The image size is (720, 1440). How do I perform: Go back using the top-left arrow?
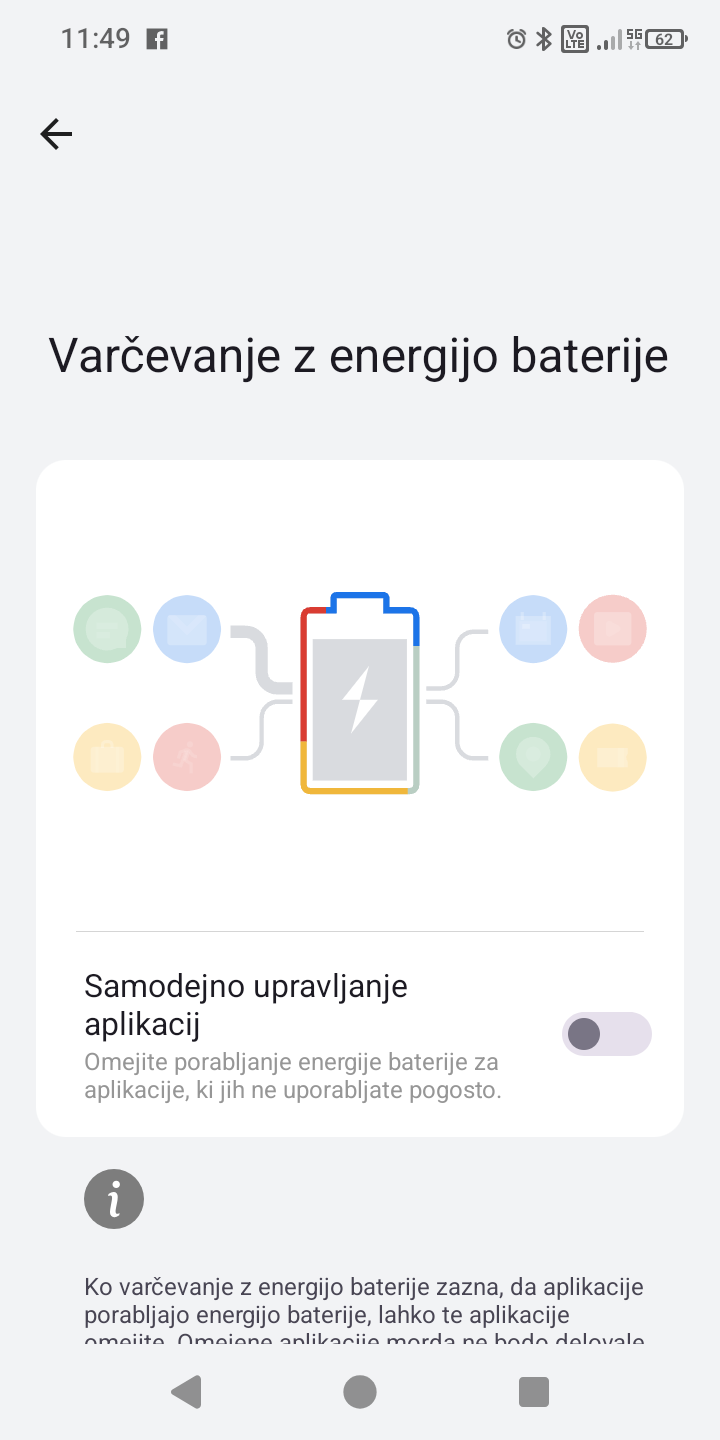click(56, 134)
